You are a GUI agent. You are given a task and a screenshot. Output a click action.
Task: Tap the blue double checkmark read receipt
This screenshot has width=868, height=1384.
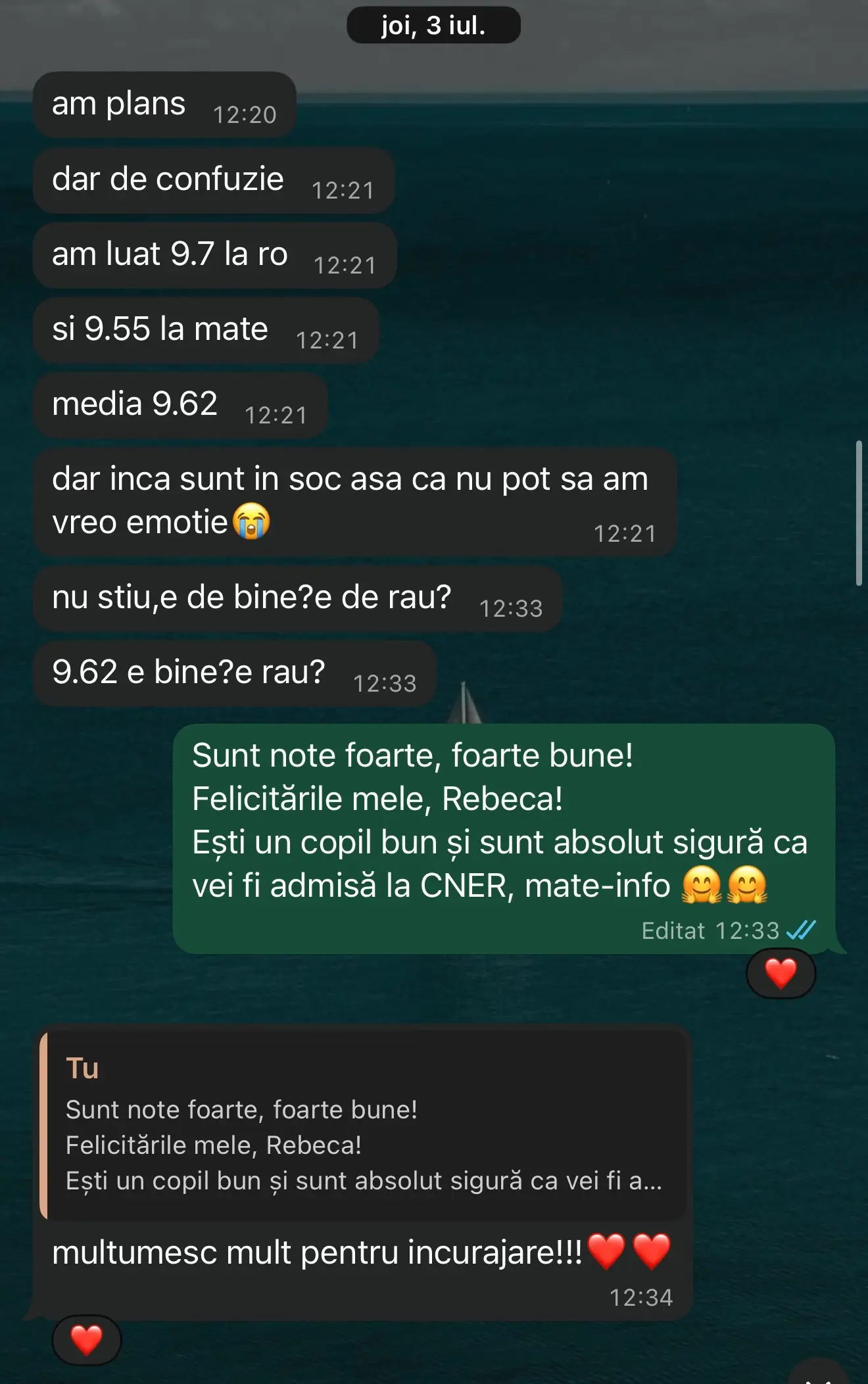coord(800,929)
